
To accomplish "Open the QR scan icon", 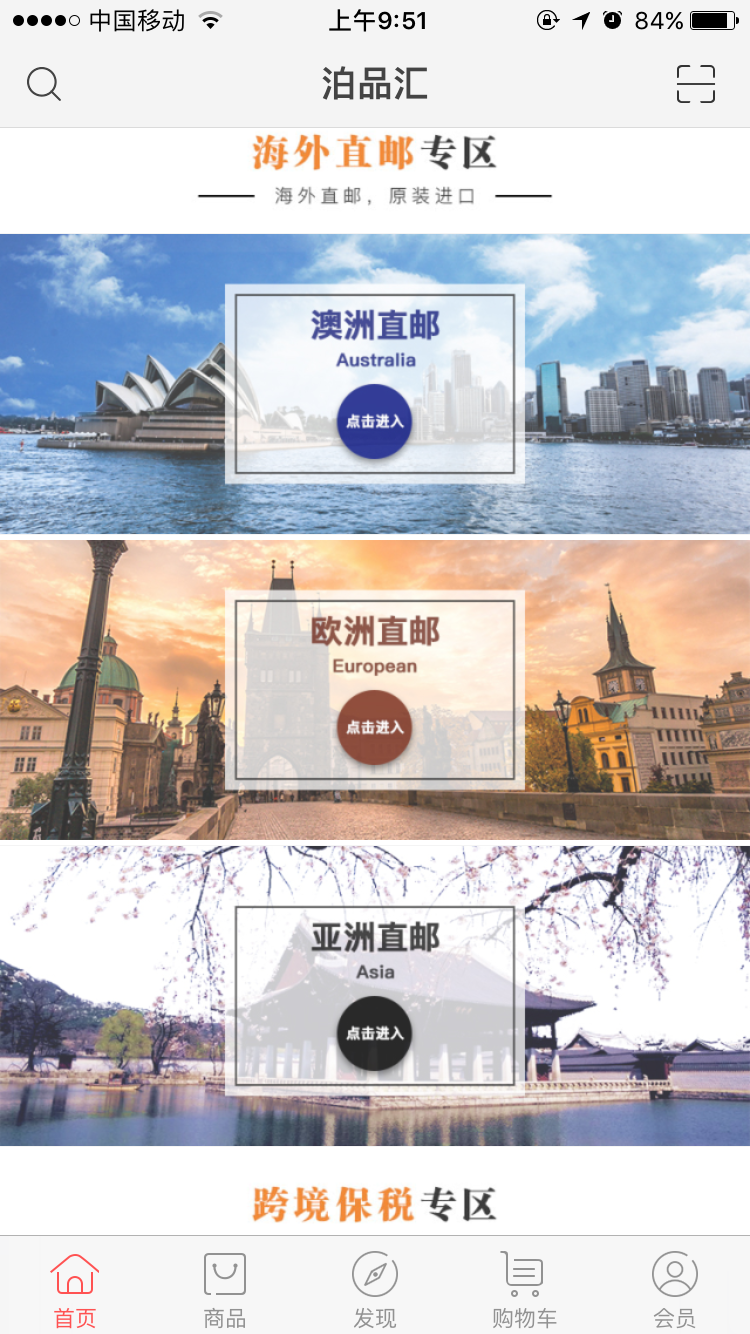I will 696,84.
